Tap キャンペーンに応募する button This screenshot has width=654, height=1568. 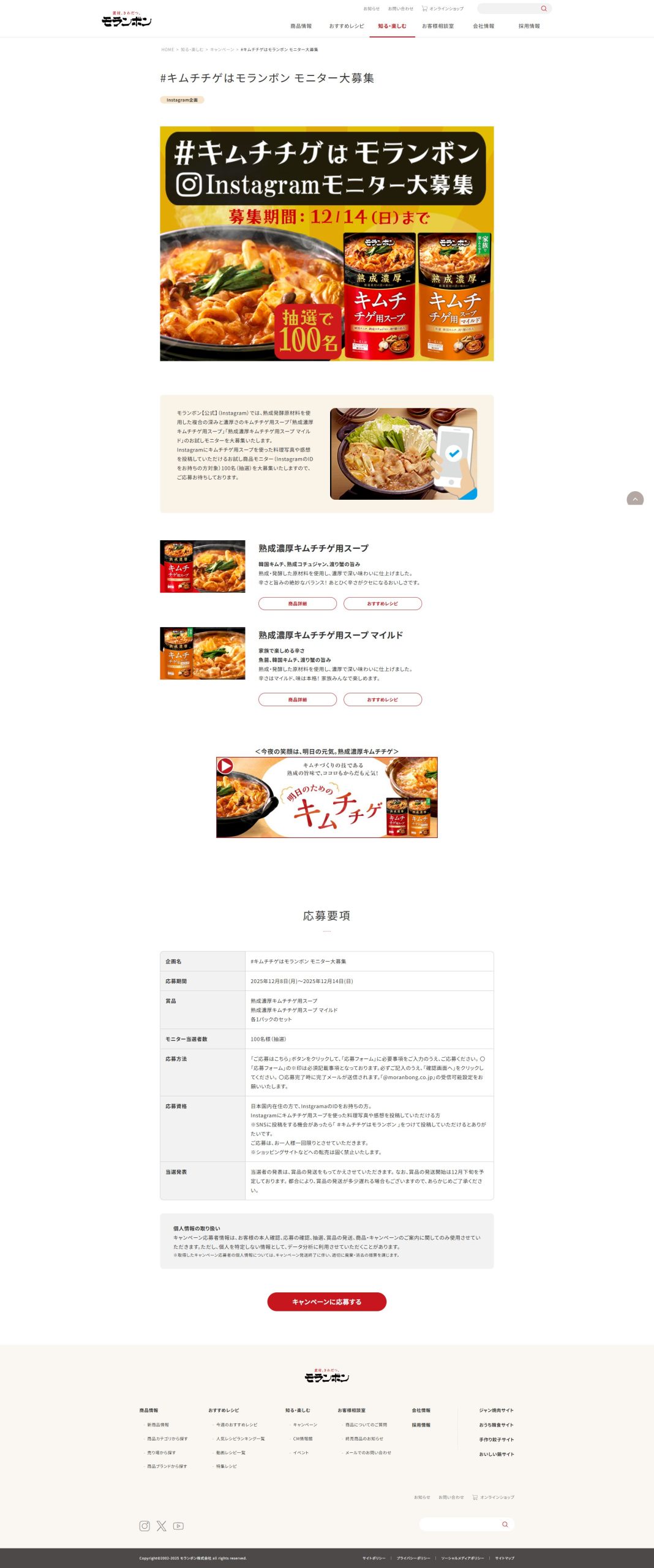pyautogui.click(x=326, y=1302)
